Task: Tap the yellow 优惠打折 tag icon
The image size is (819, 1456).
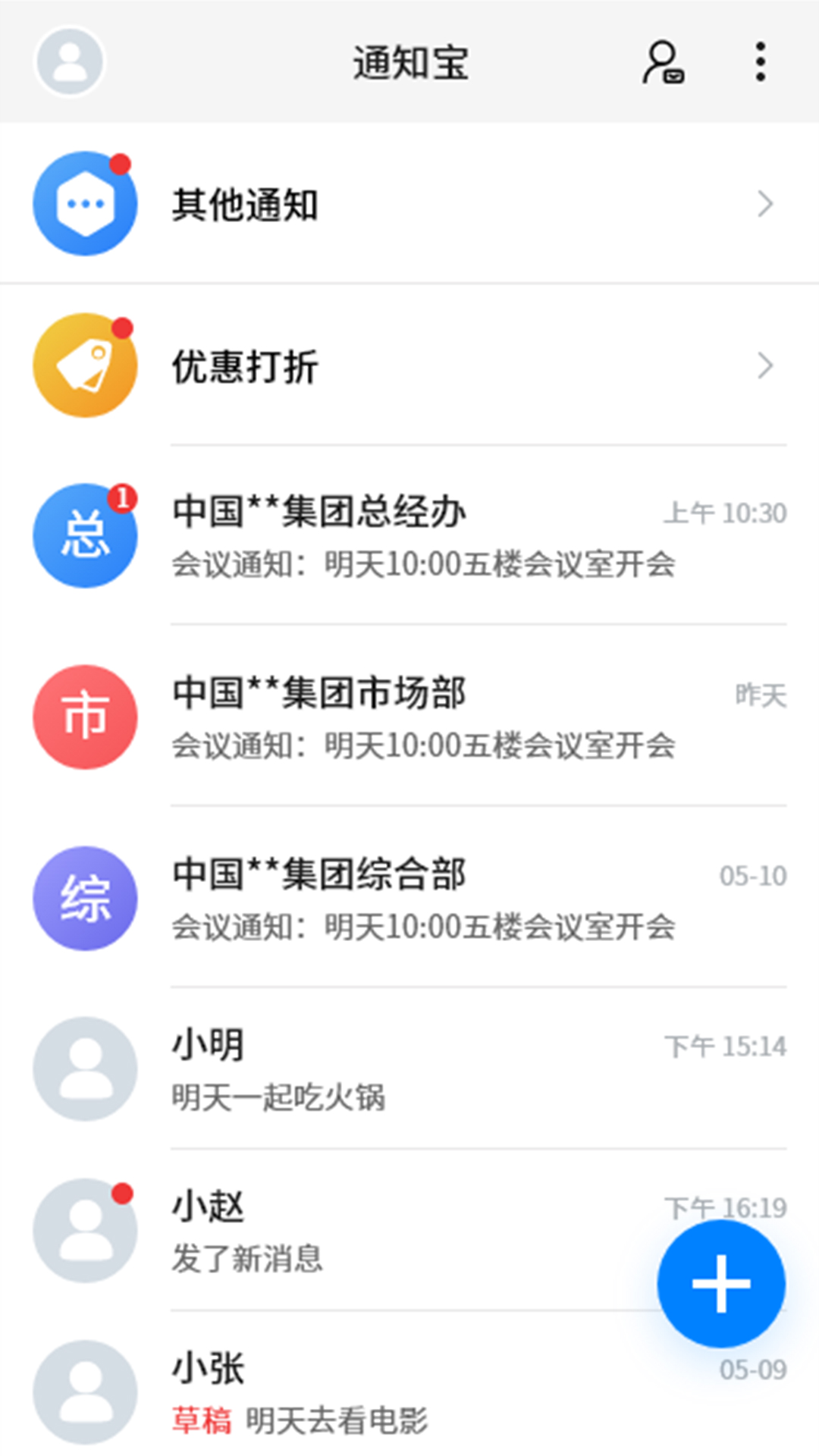Action: tap(84, 366)
